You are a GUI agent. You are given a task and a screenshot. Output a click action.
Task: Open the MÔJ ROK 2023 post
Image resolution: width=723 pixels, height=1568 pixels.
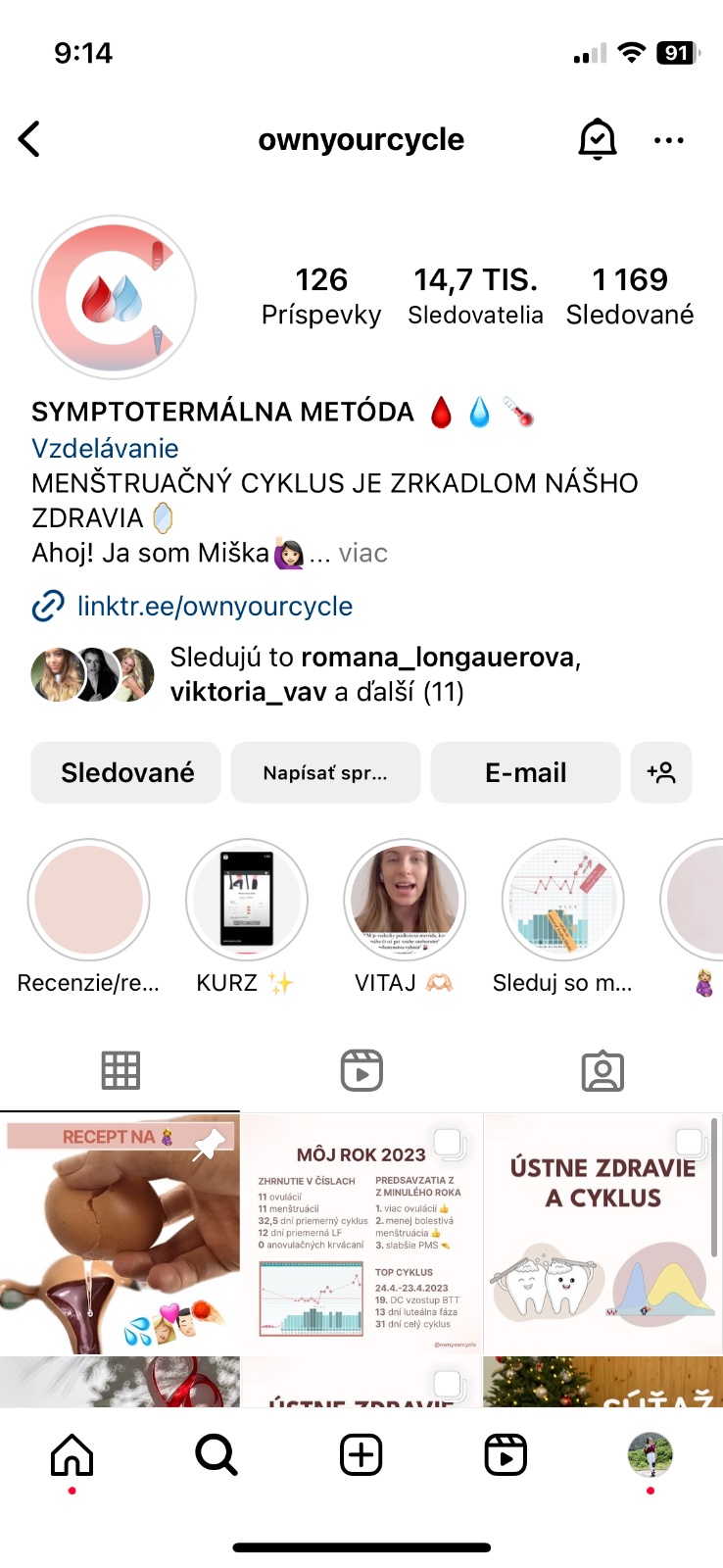[361, 1235]
